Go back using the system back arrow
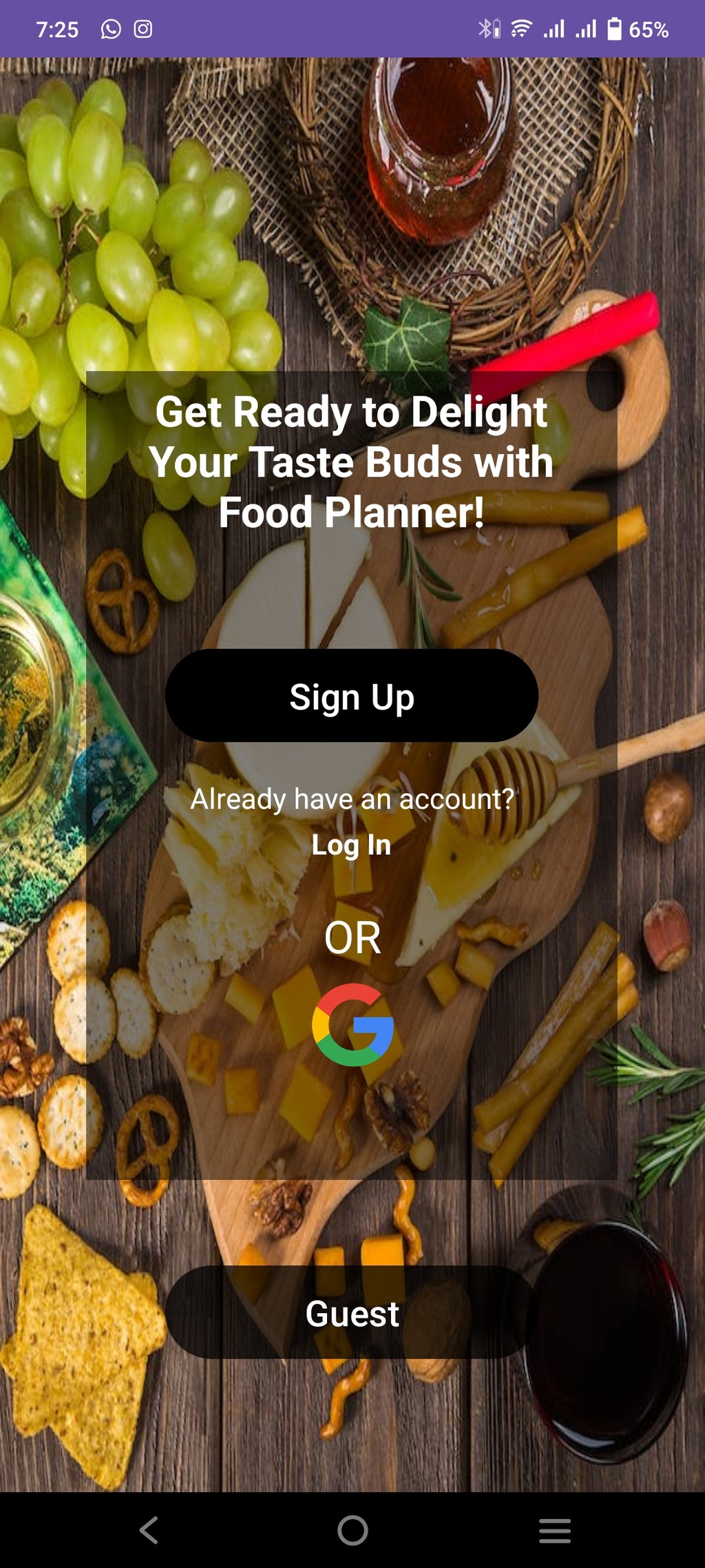705x1568 pixels. [x=149, y=1530]
